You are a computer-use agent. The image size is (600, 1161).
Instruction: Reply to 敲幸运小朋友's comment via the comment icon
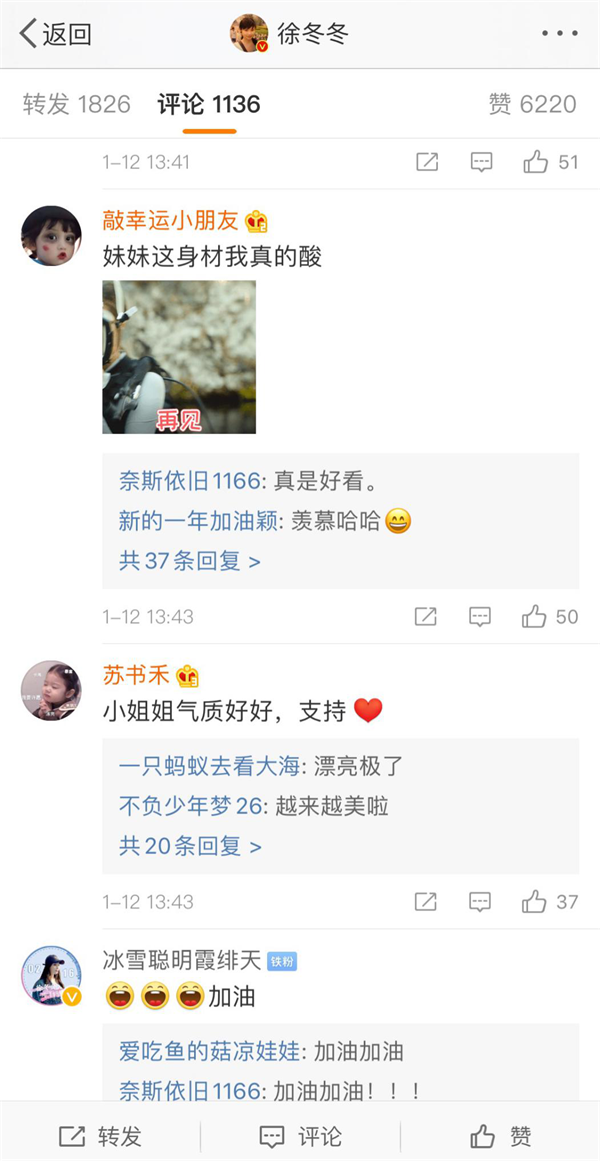481,616
